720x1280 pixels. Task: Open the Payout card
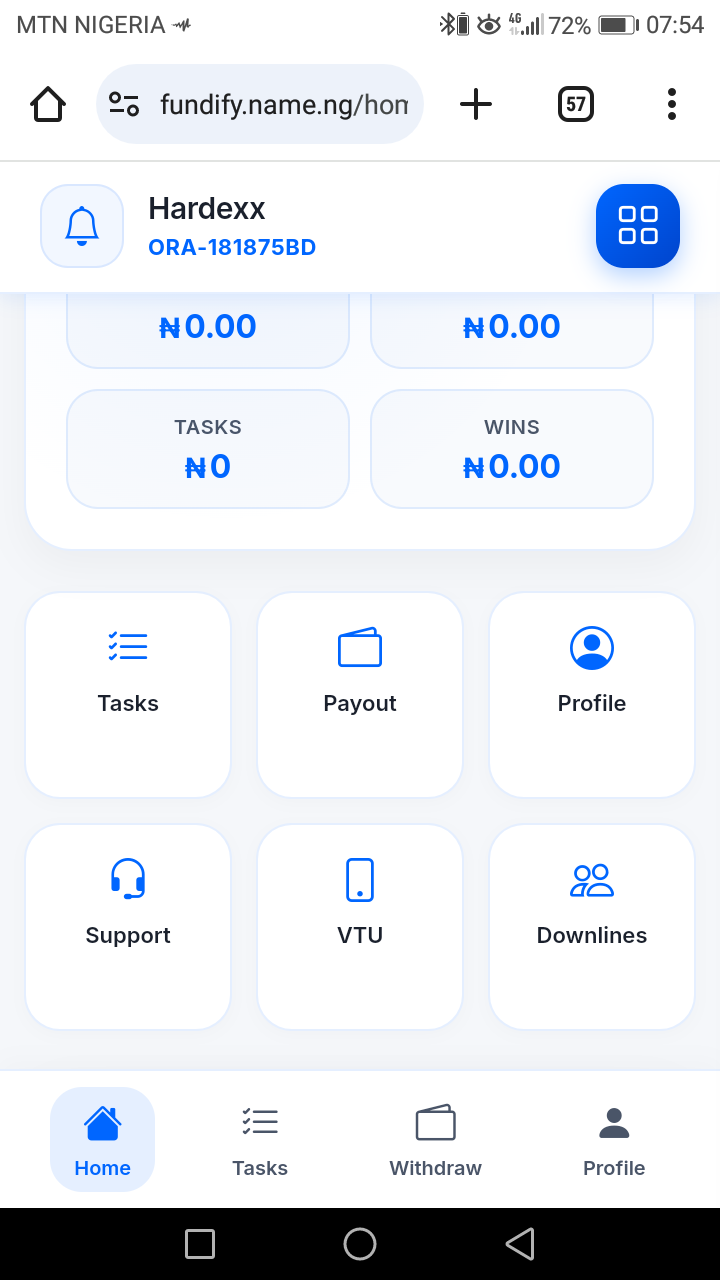pos(360,695)
